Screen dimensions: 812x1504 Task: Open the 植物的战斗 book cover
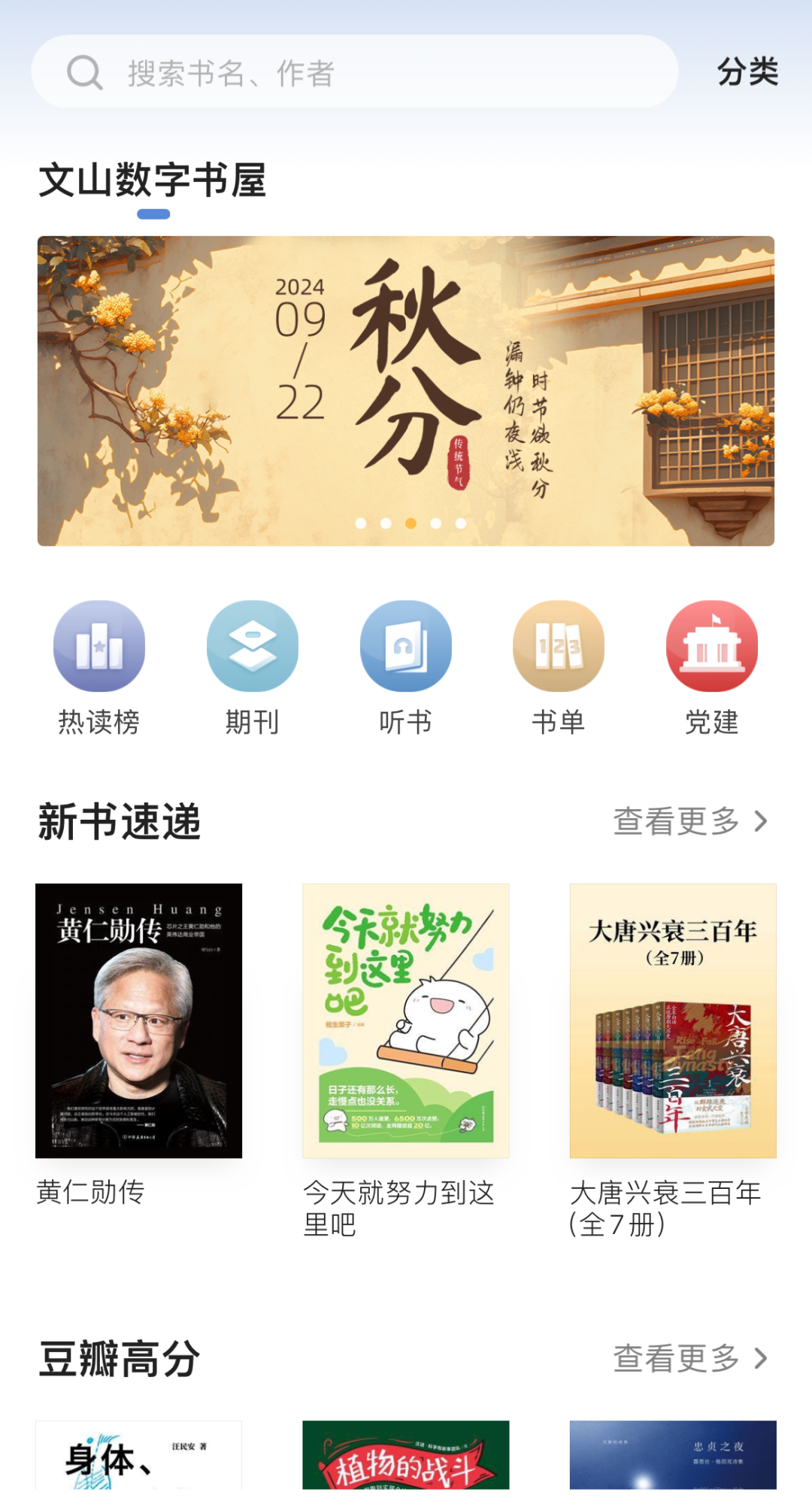coord(406,1455)
